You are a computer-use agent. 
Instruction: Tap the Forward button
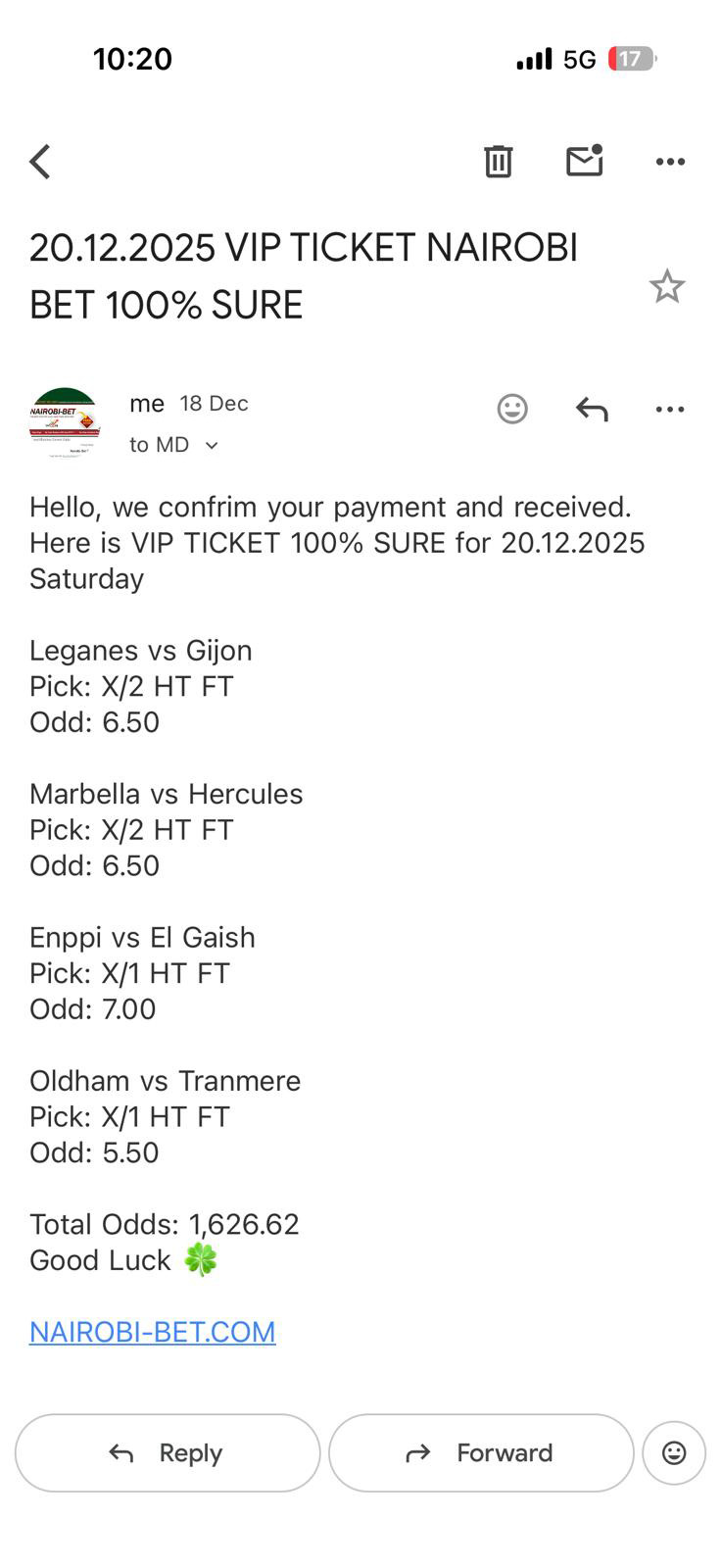click(480, 1453)
